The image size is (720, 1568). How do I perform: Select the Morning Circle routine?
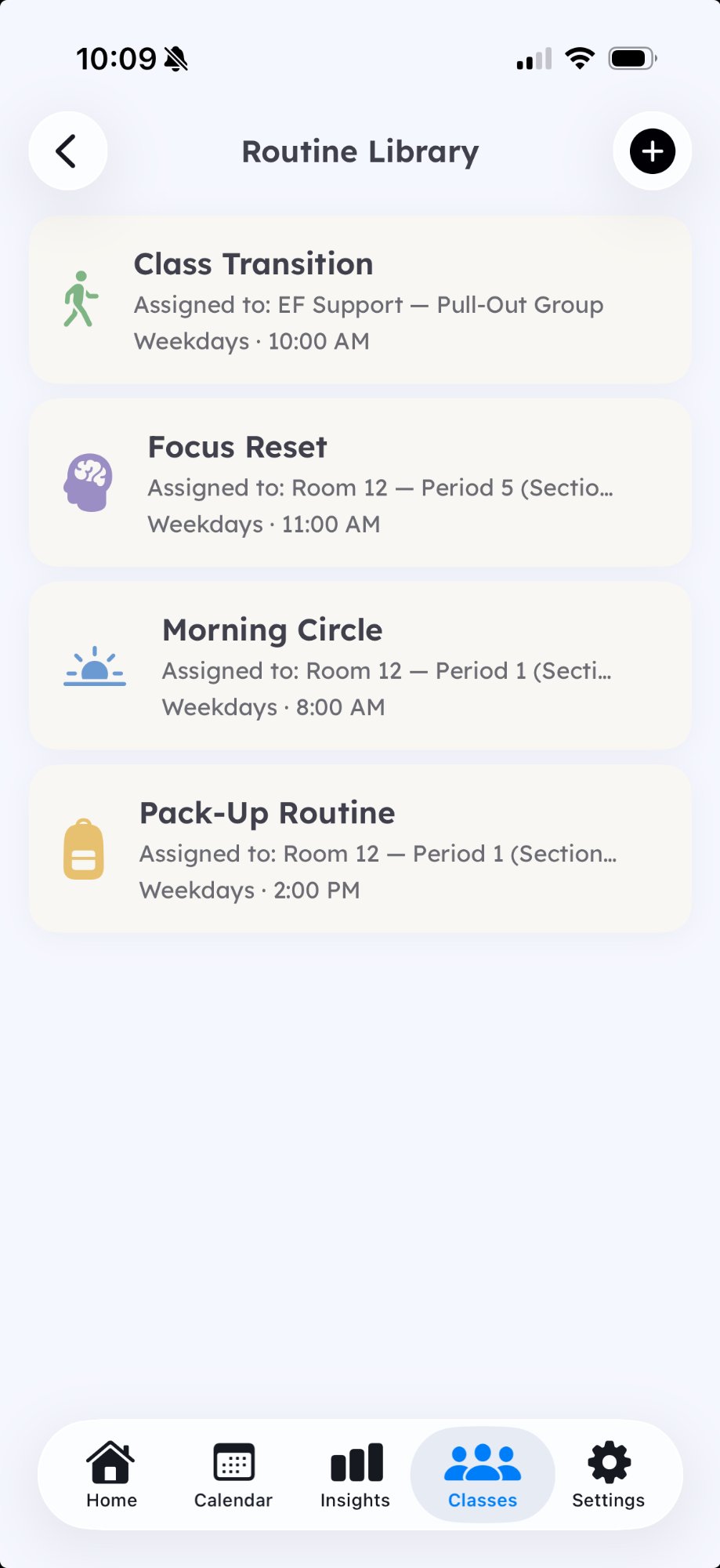click(x=360, y=666)
